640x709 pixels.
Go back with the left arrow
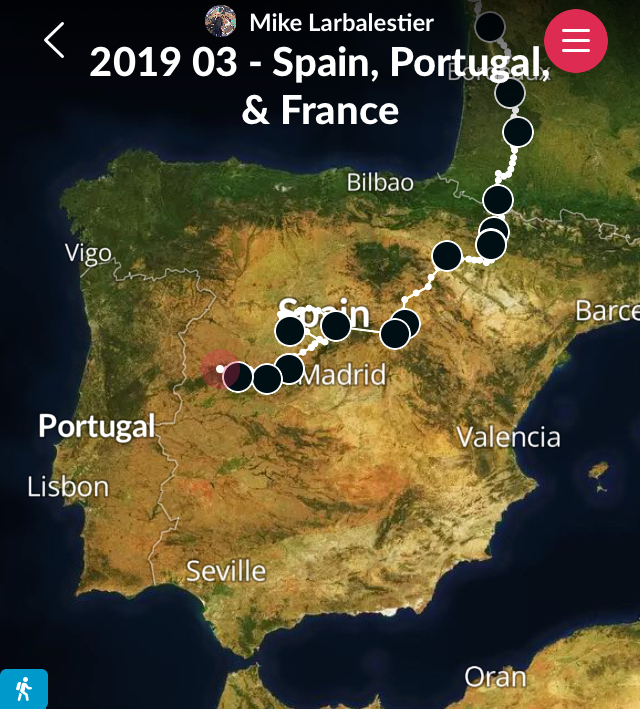coord(54,40)
